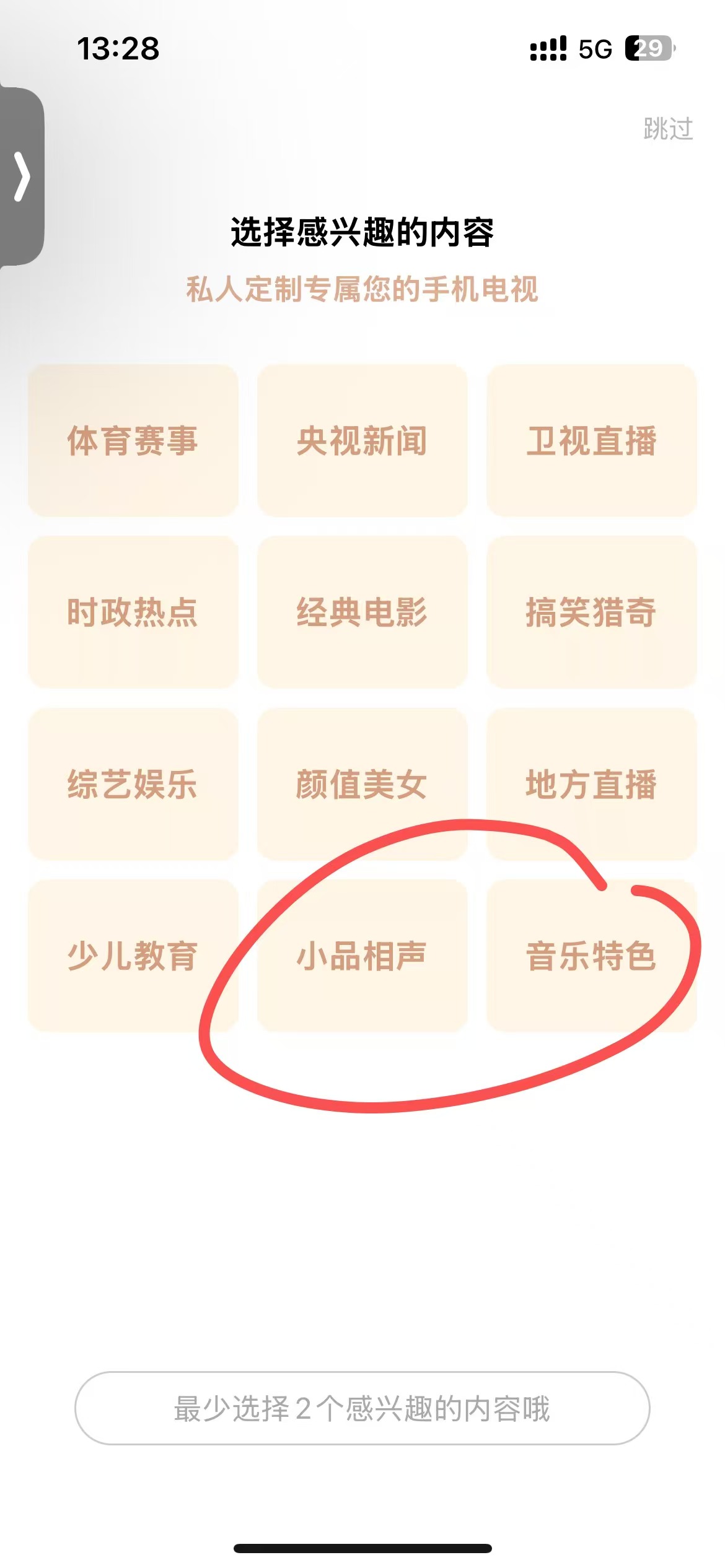
Task: Tap the 搞笑猎奇 tile
Action: tap(591, 612)
